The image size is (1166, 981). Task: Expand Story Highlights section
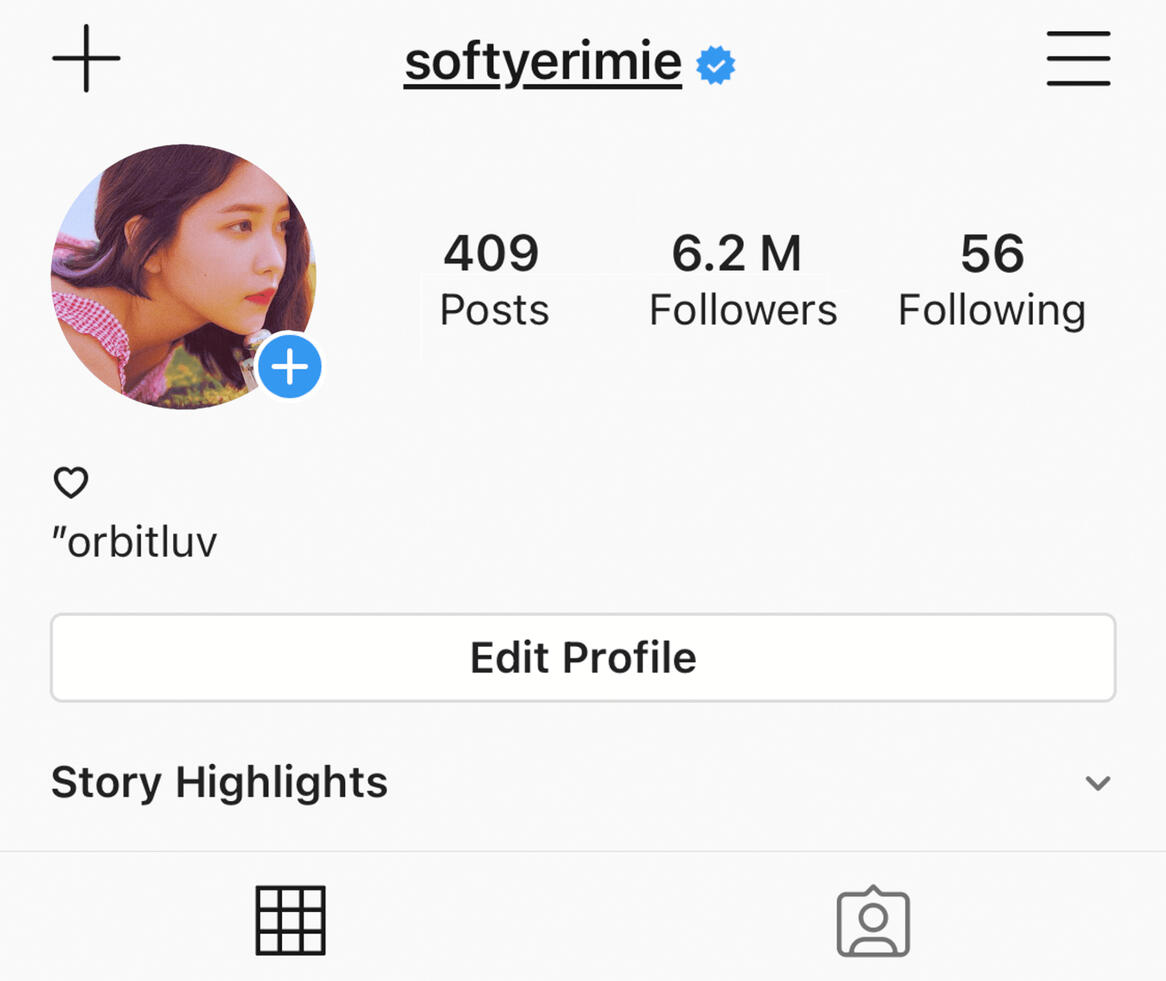coord(1097,783)
